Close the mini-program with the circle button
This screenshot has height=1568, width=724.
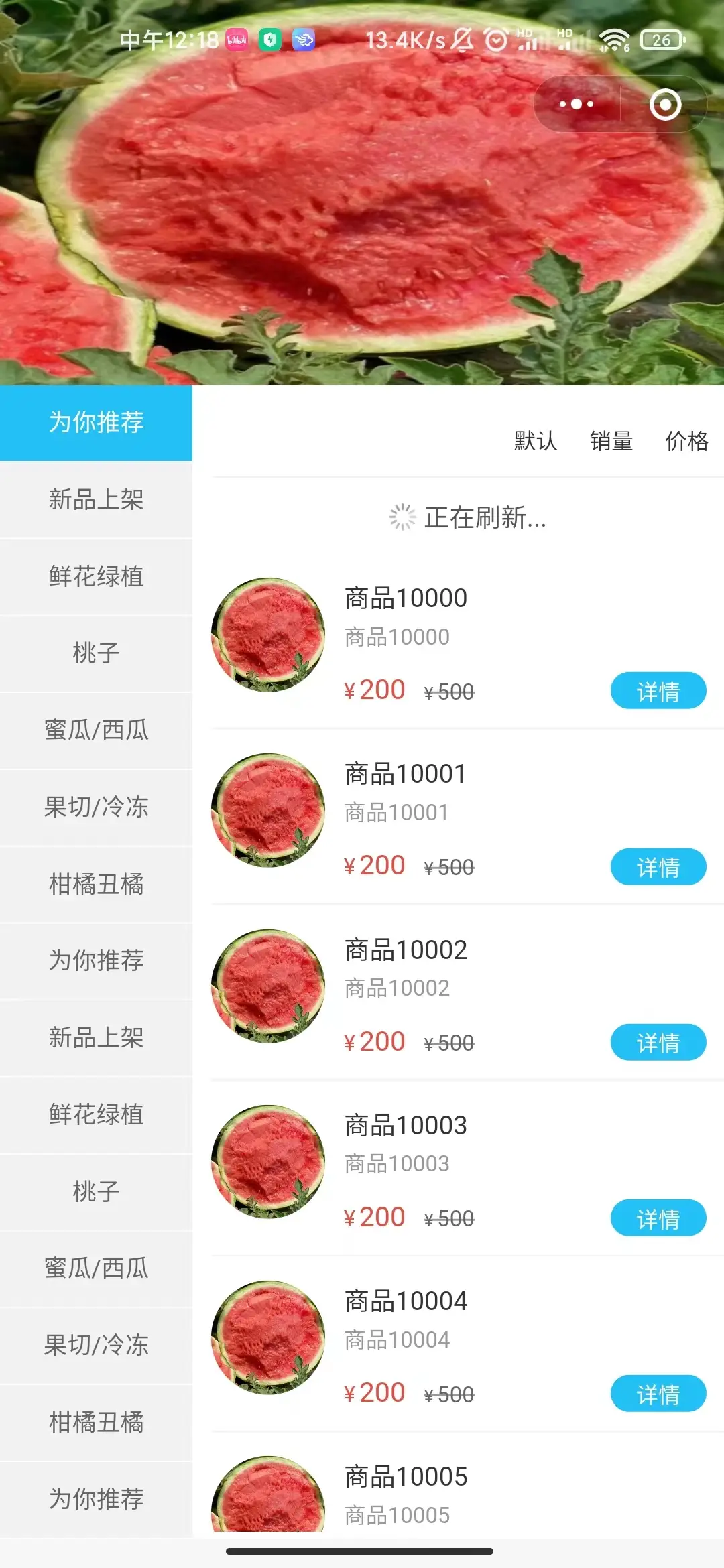[x=665, y=105]
